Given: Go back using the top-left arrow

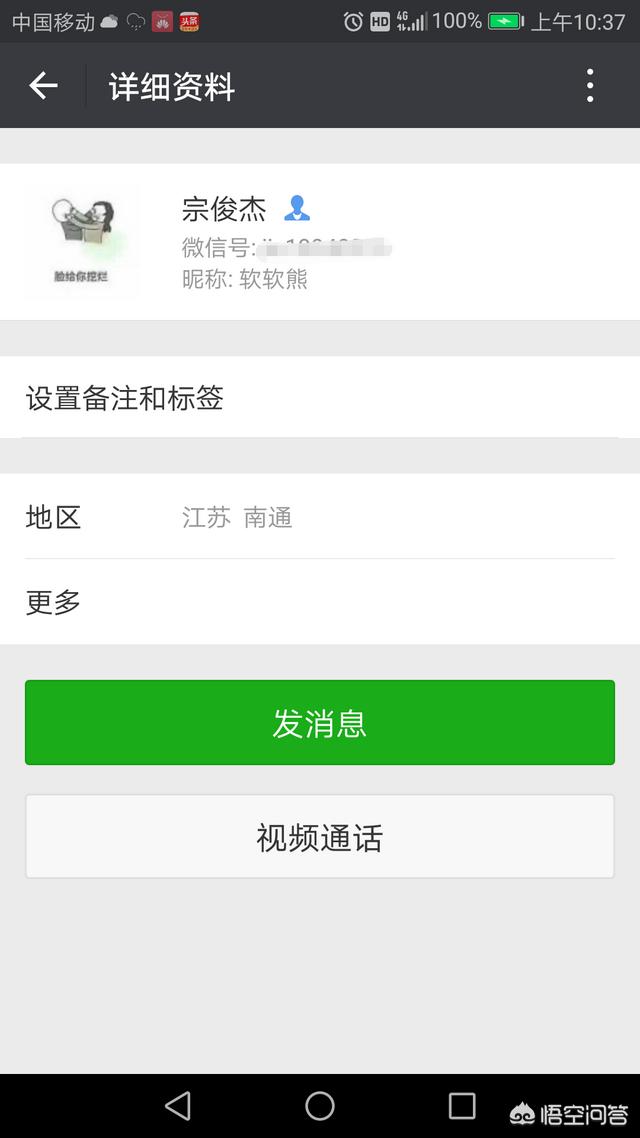Looking at the screenshot, I should point(43,86).
